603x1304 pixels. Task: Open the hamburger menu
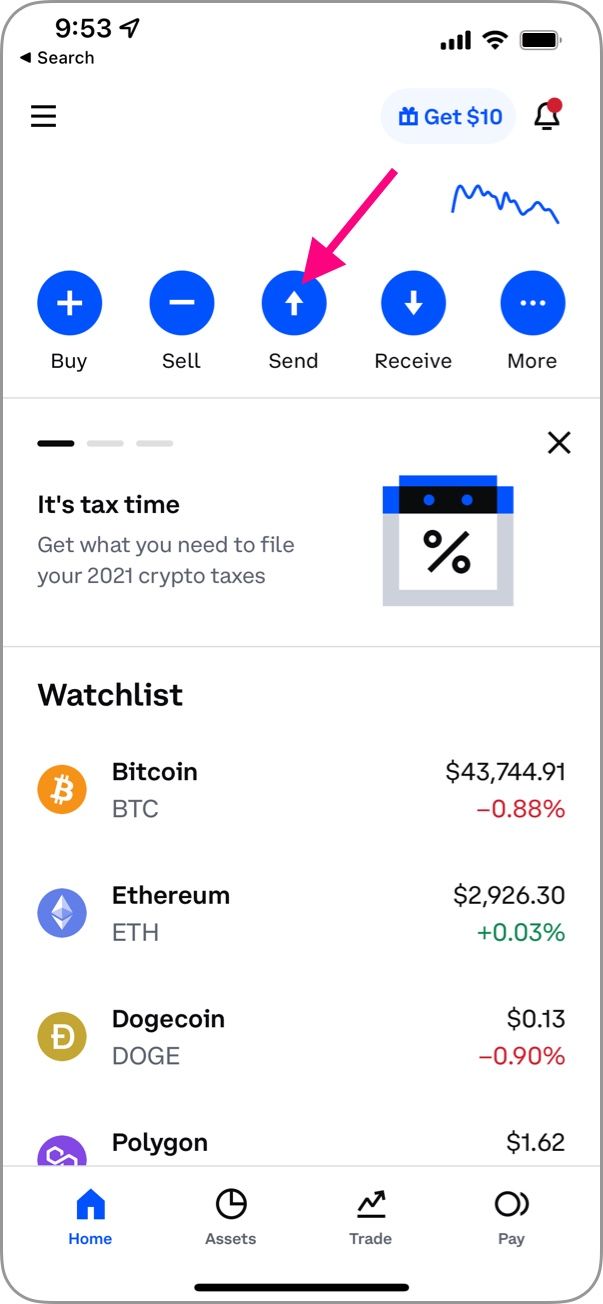[x=43, y=117]
